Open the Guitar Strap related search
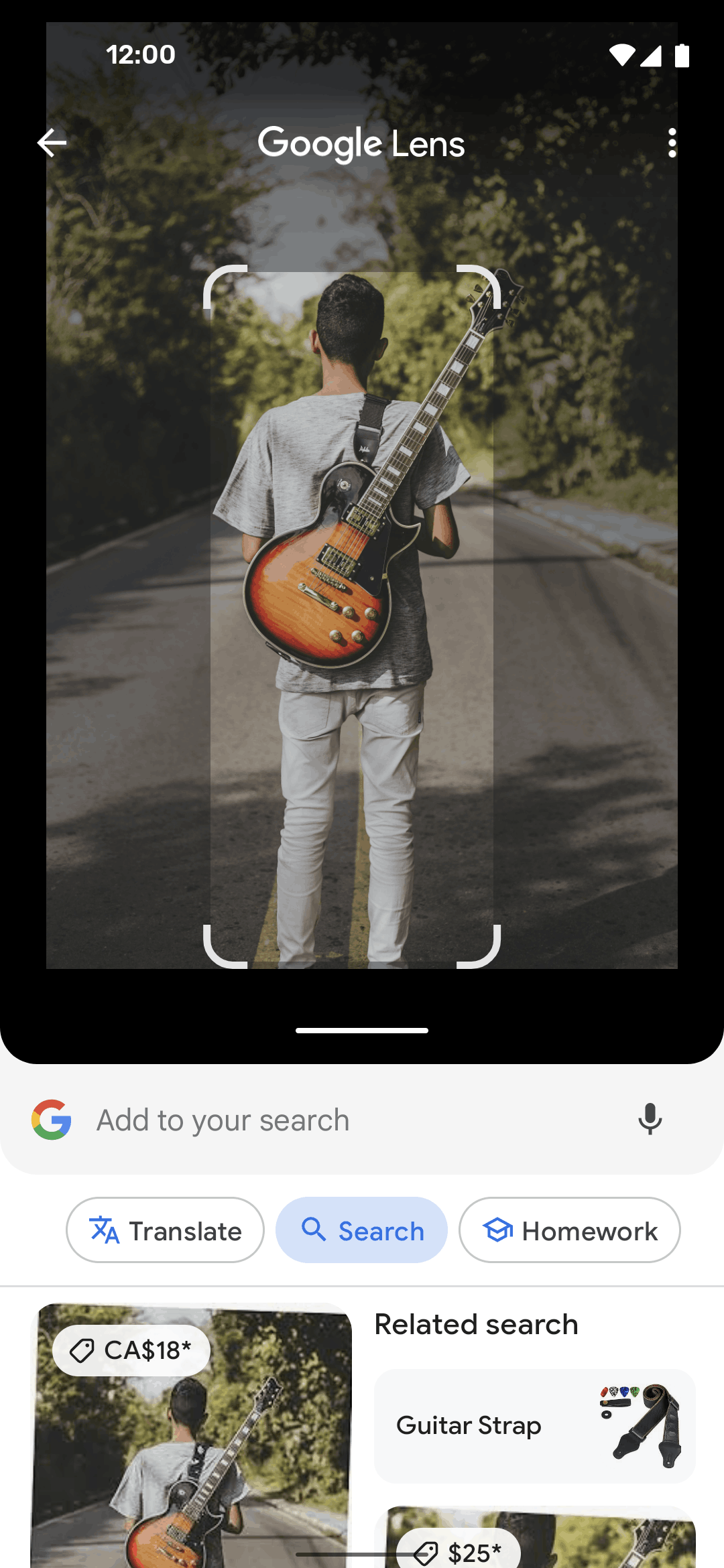 click(534, 1426)
